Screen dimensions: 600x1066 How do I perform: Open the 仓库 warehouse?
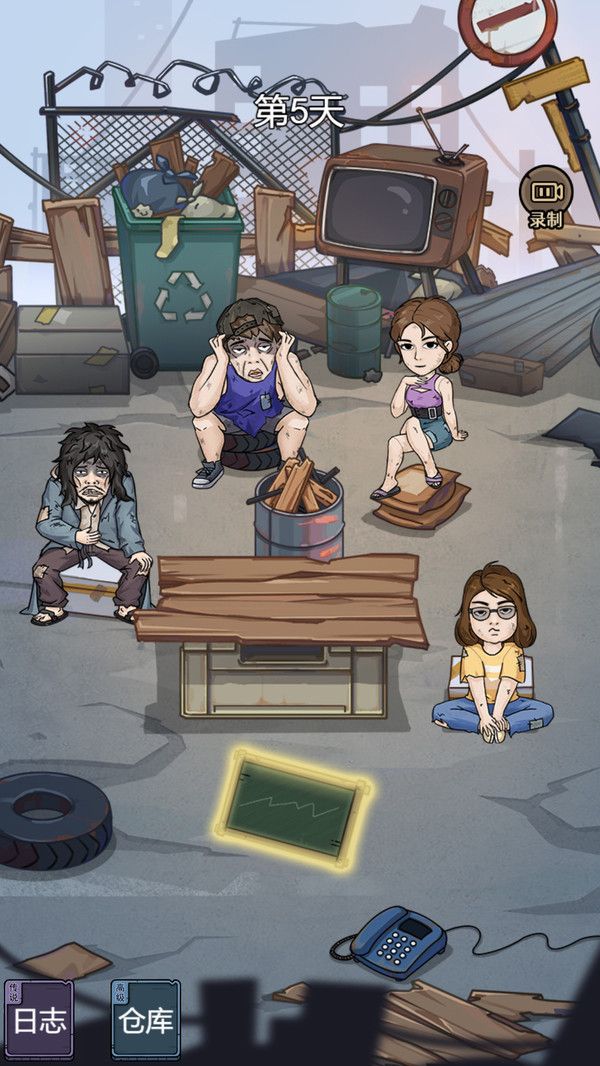pyautogui.click(x=145, y=1020)
